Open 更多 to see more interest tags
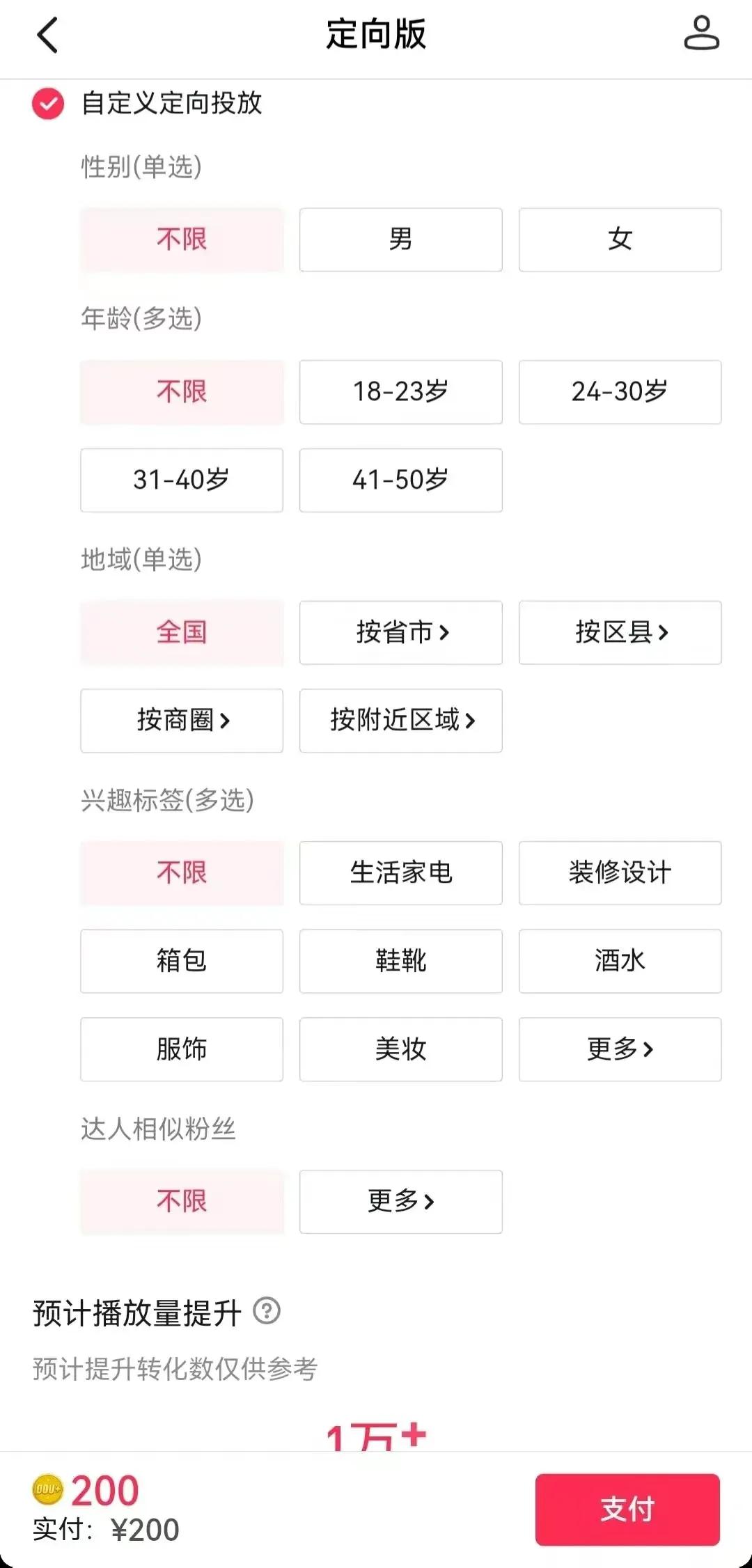 pyautogui.click(x=620, y=1049)
